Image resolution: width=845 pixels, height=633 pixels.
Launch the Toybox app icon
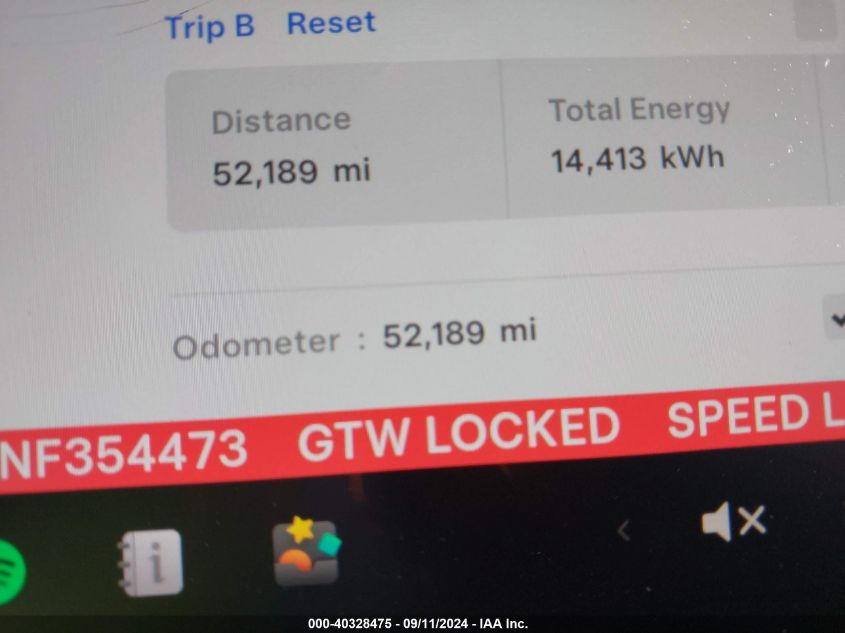pos(307,552)
